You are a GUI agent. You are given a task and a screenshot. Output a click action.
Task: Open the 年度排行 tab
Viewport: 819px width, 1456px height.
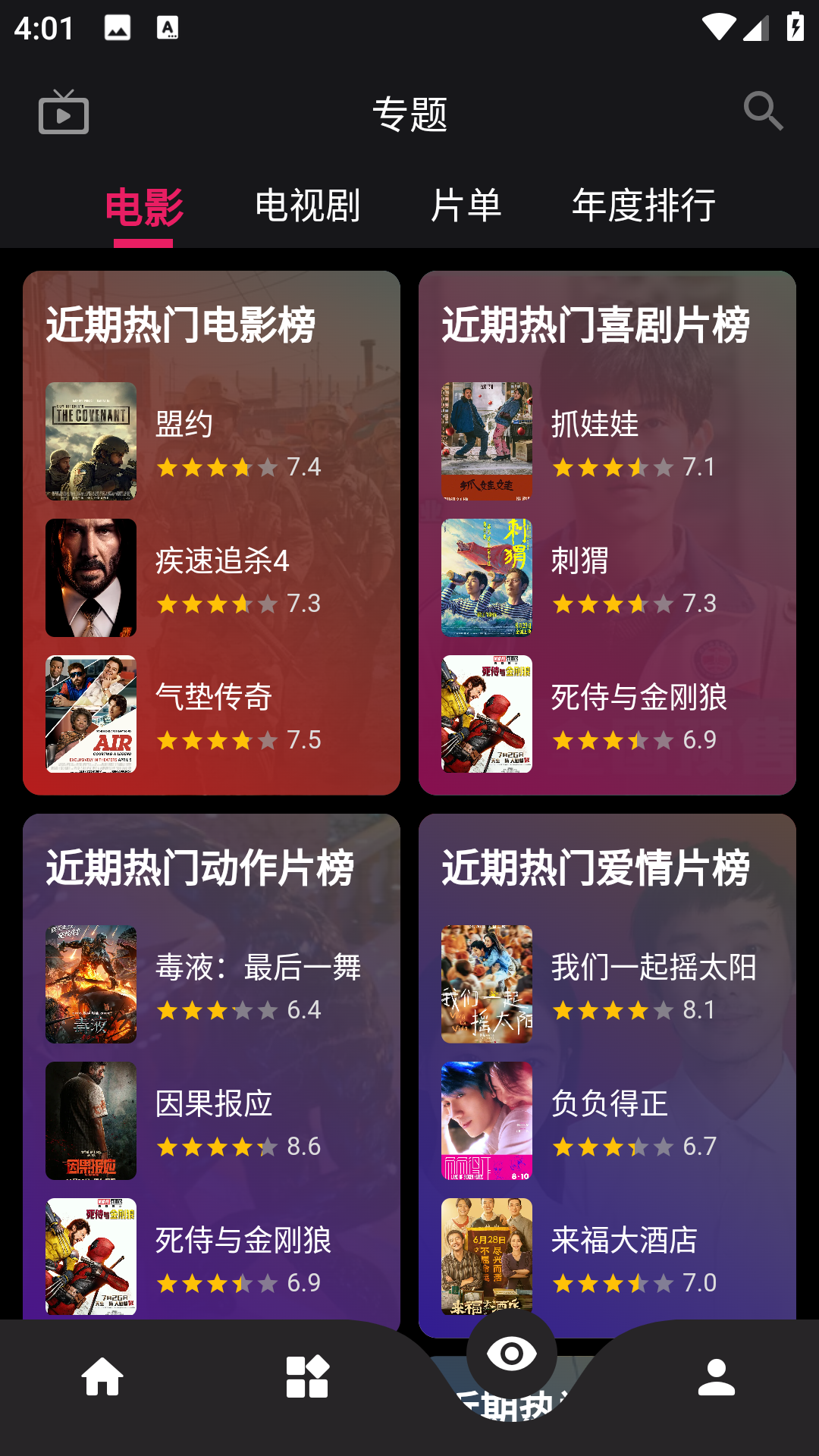click(x=644, y=206)
